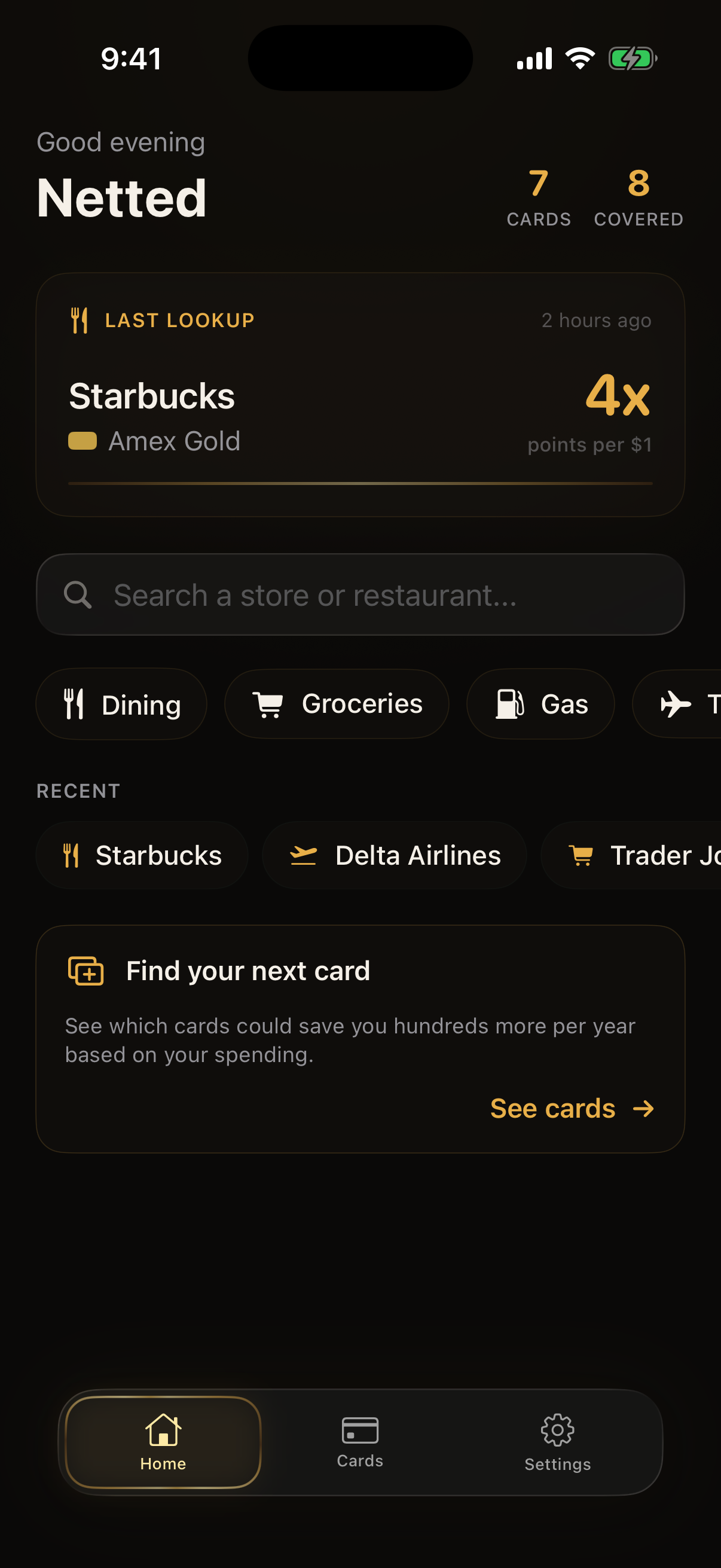721x1568 pixels.
Task: Go to the Home tab
Action: click(x=163, y=1441)
